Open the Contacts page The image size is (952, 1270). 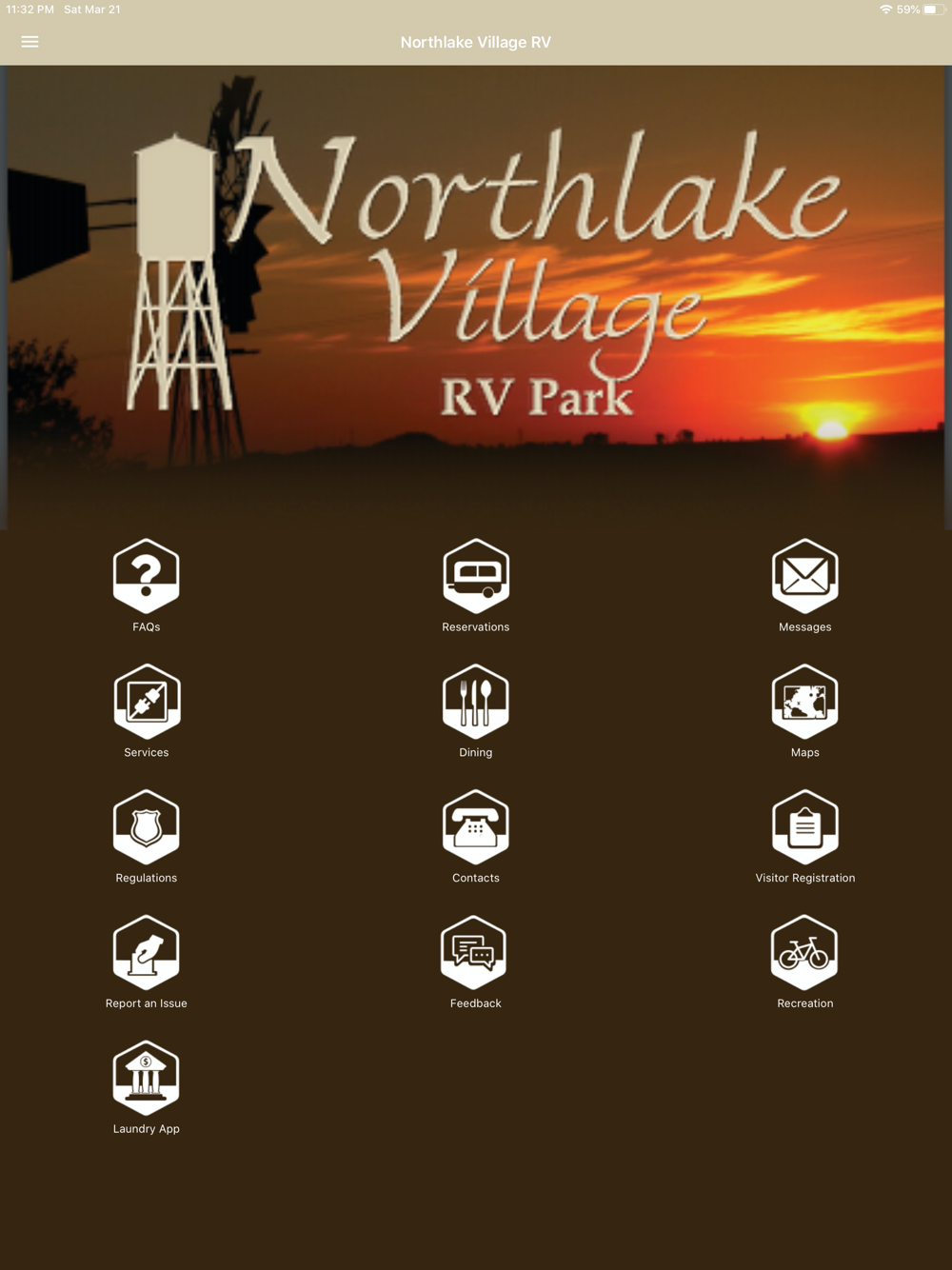pyautogui.click(x=475, y=828)
